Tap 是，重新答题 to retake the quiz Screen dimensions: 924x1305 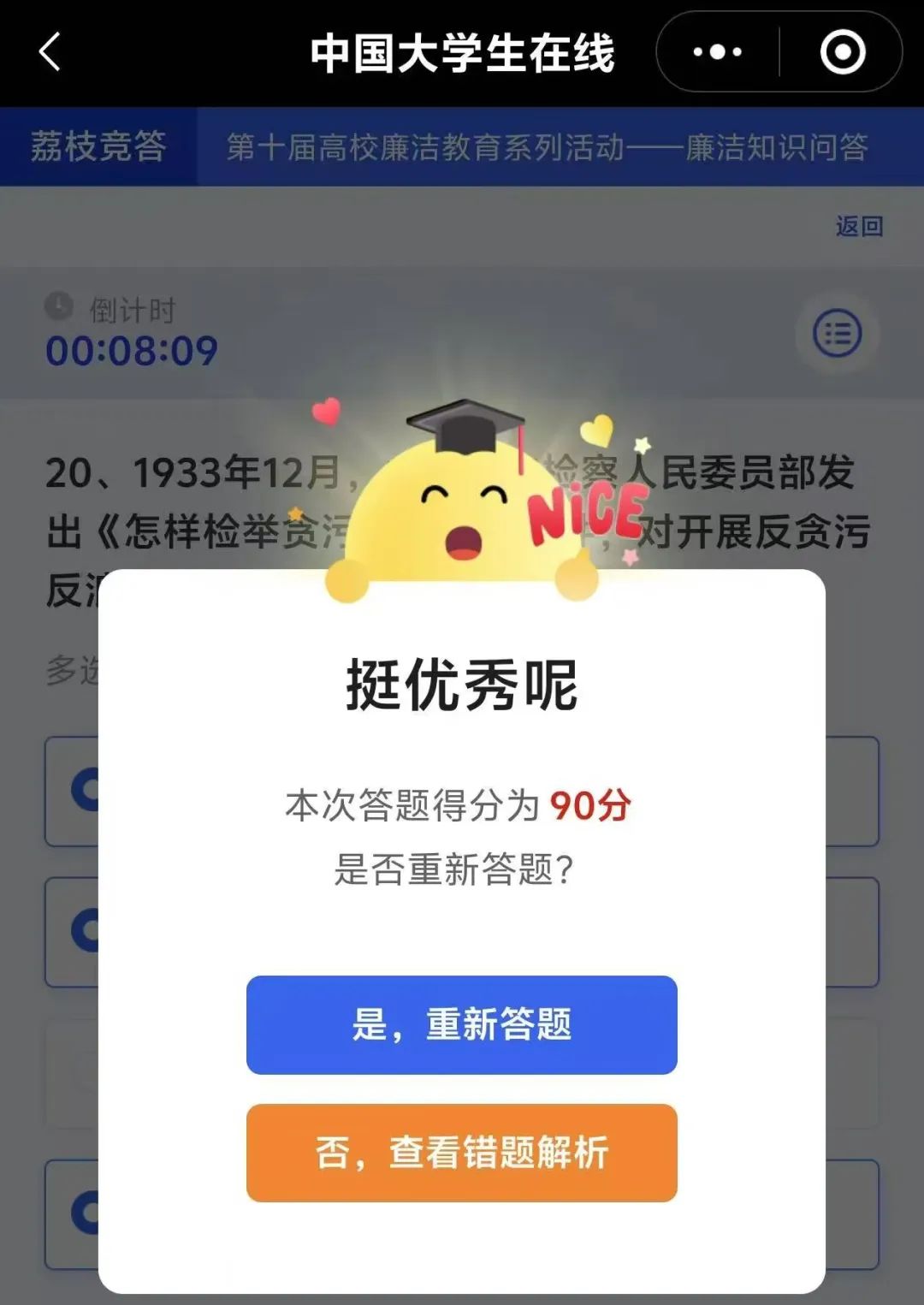pos(462,1024)
